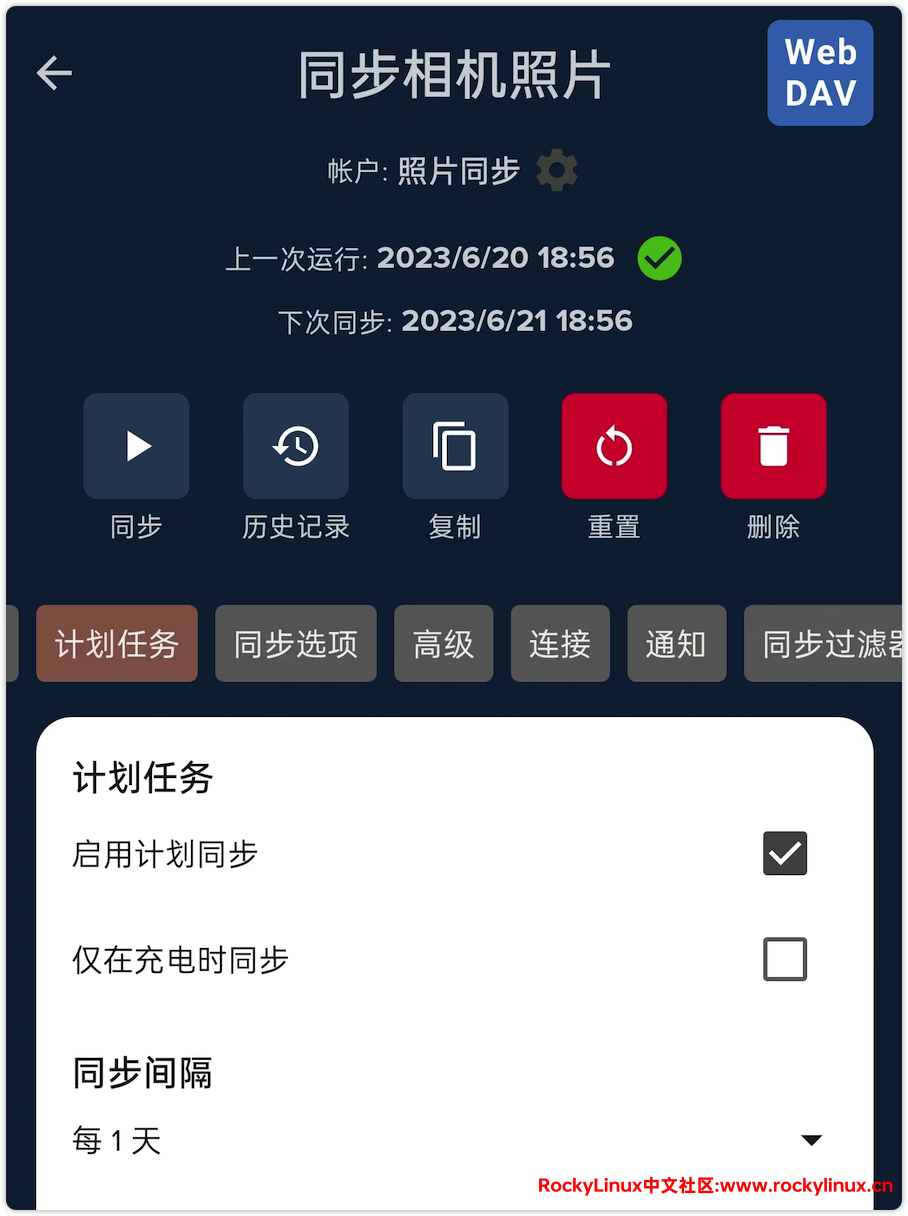908x1216 pixels.
Task: Open account settings gear icon
Action: (557, 171)
